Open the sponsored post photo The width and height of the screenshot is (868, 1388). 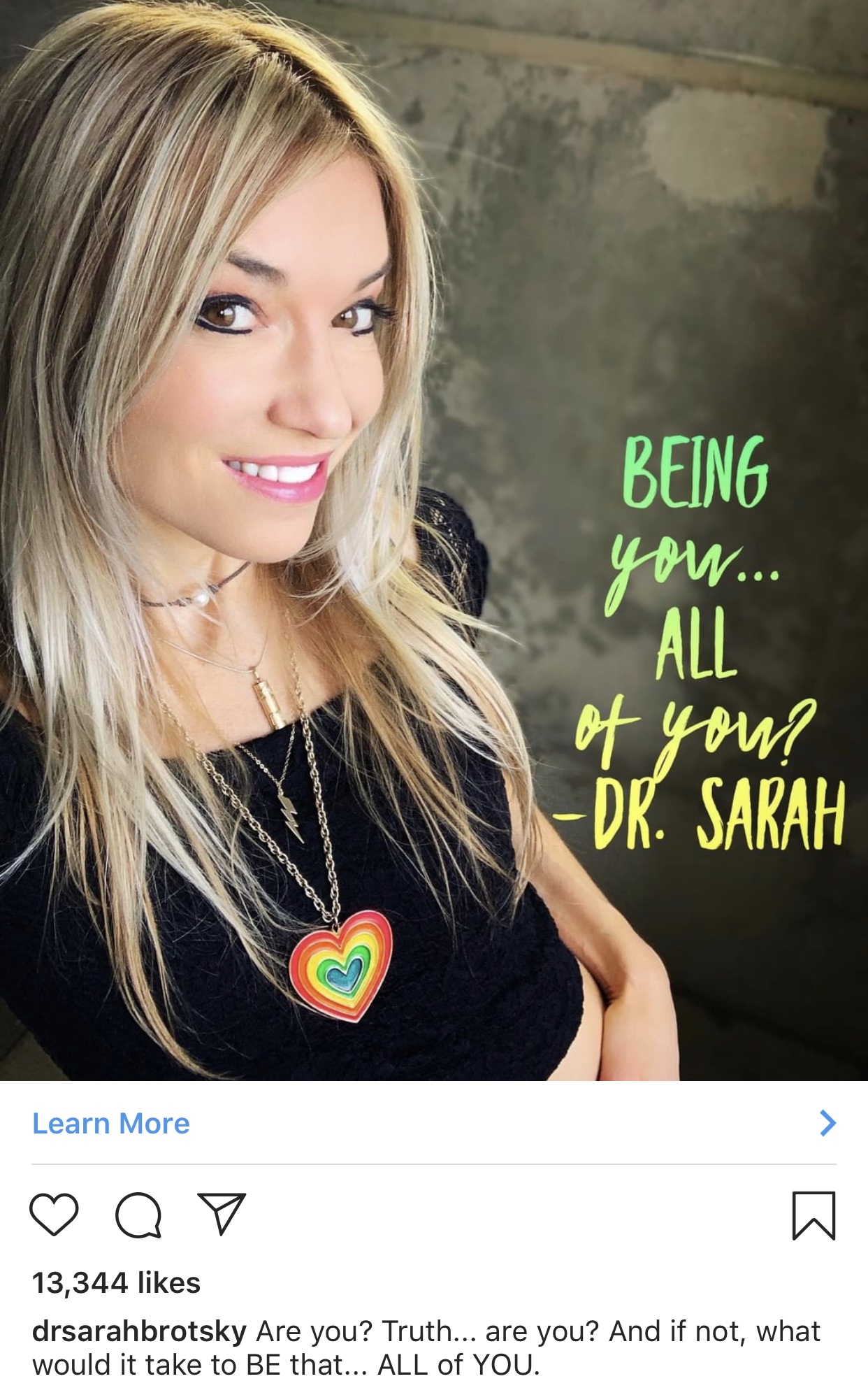(x=433, y=540)
